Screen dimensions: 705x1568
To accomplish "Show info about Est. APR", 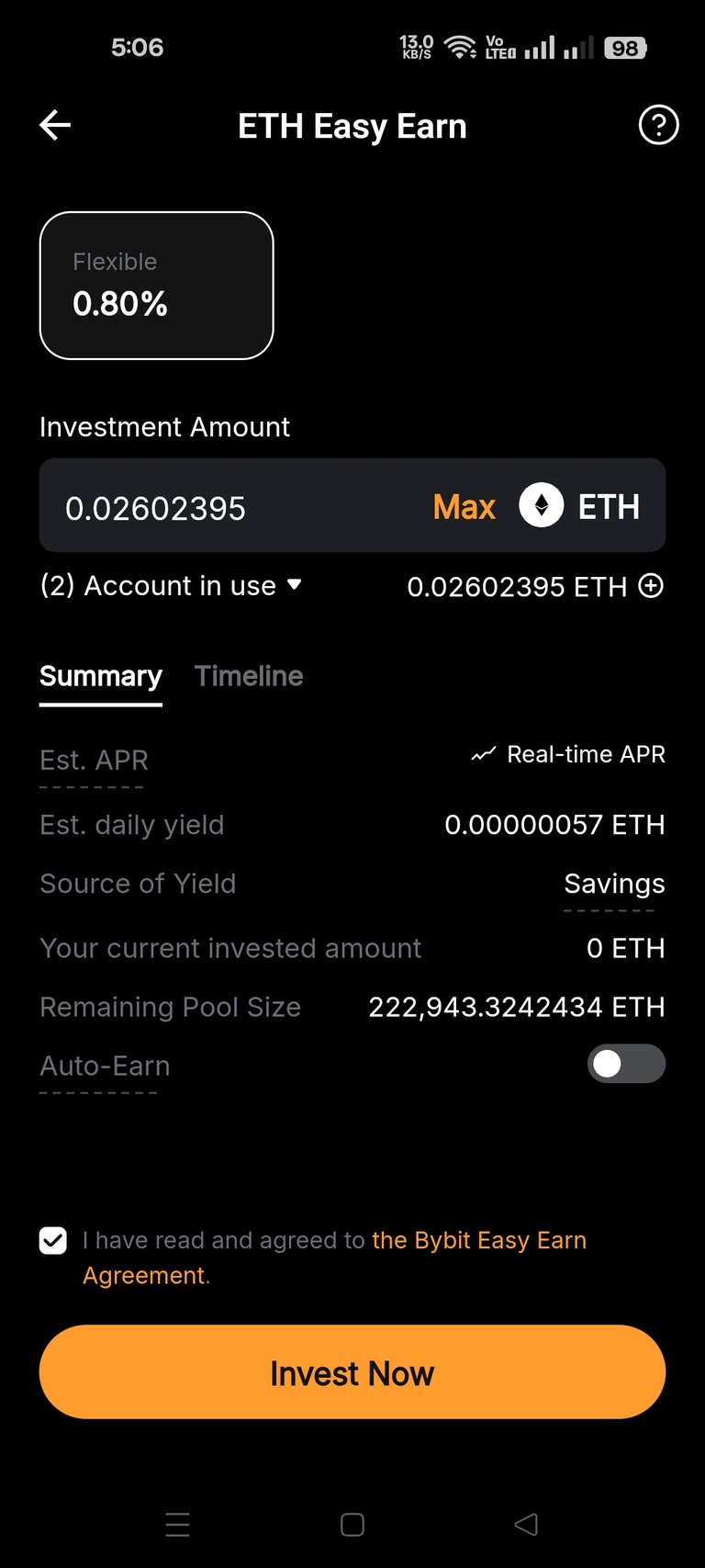I will pos(94,761).
